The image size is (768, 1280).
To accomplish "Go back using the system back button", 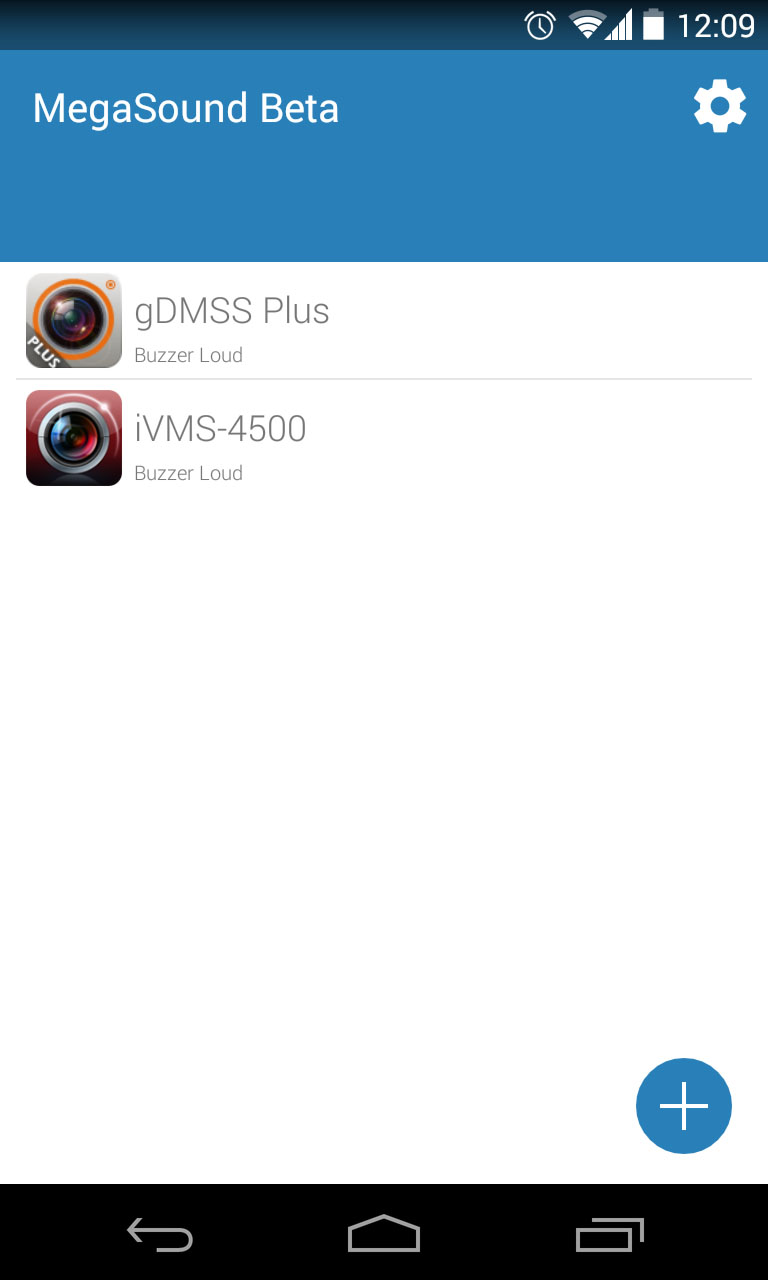I will pos(160,1234).
